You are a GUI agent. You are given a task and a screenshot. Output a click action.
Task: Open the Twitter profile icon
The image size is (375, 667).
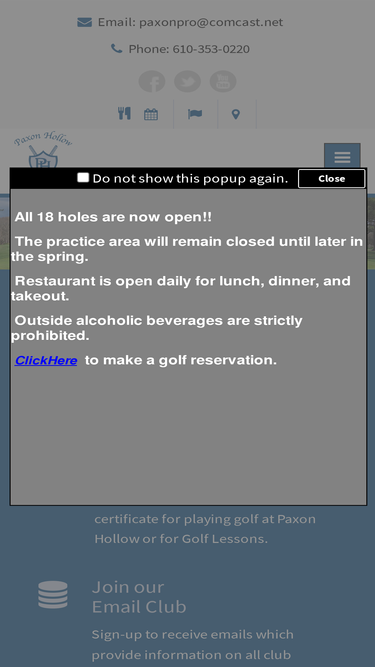coord(188,82)
